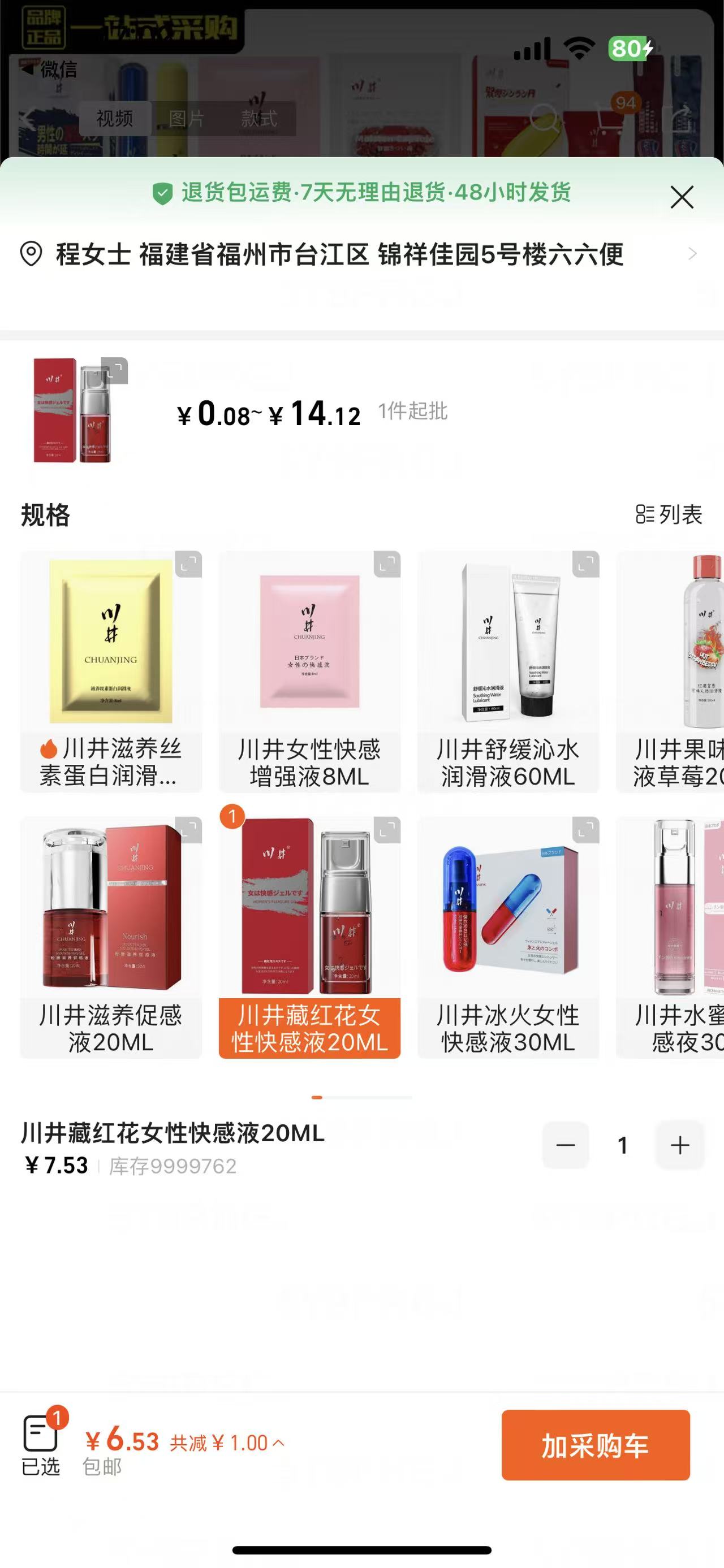Choose 川井冰火女性快感液30ML spec

pyautogui.click(x=508, y=937)
